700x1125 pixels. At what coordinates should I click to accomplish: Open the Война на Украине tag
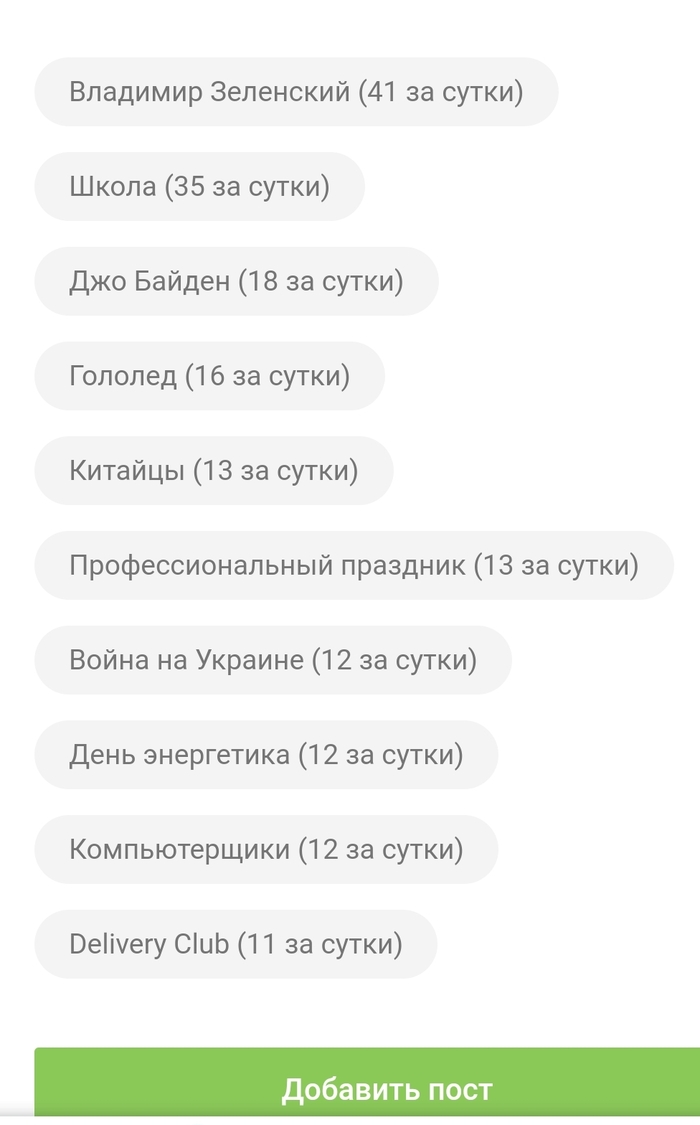click(272, 660)
